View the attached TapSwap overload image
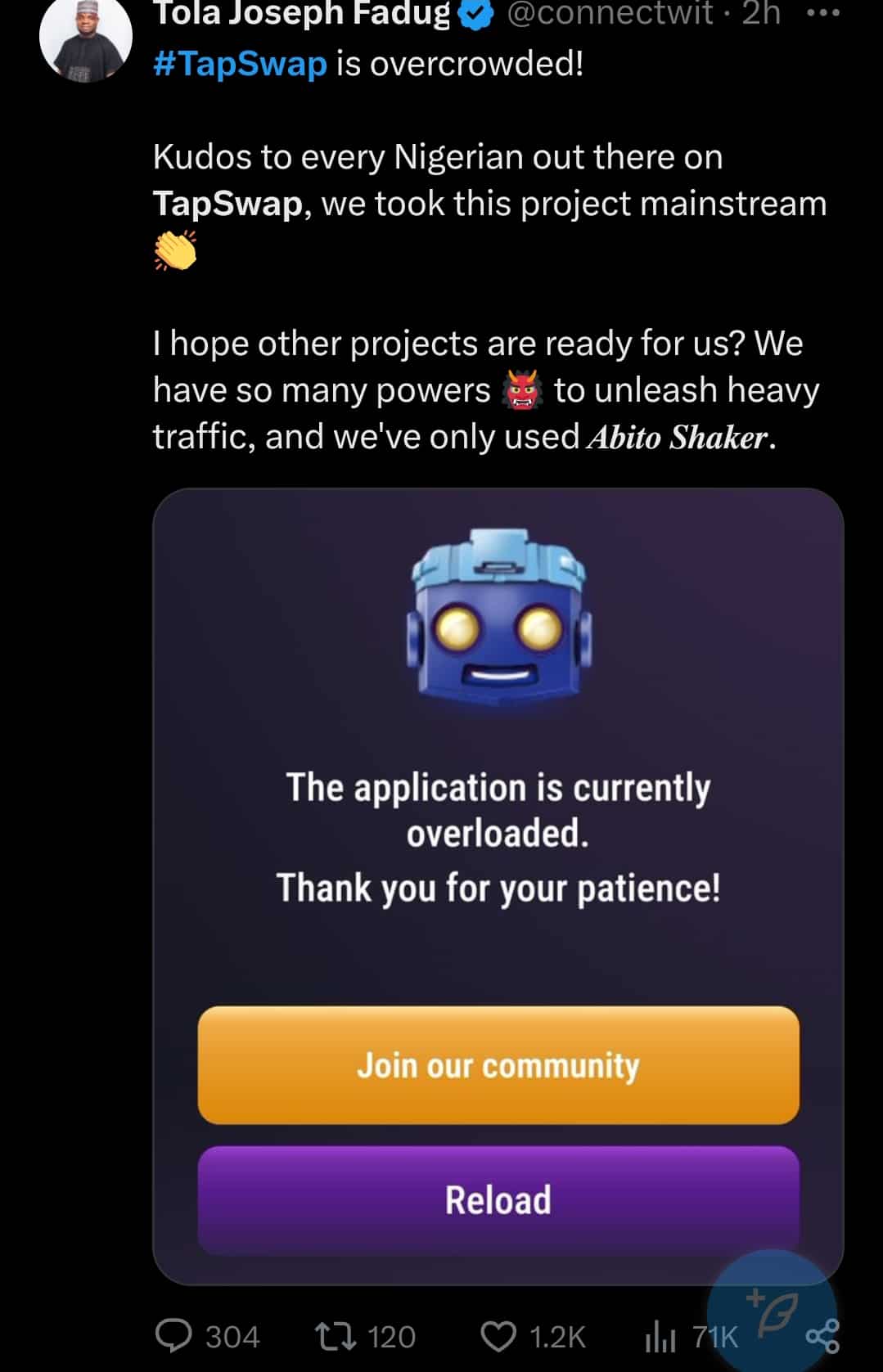The height and width of the screenshot is (1372, 883). pyautogui.click(x=498, y=818)
